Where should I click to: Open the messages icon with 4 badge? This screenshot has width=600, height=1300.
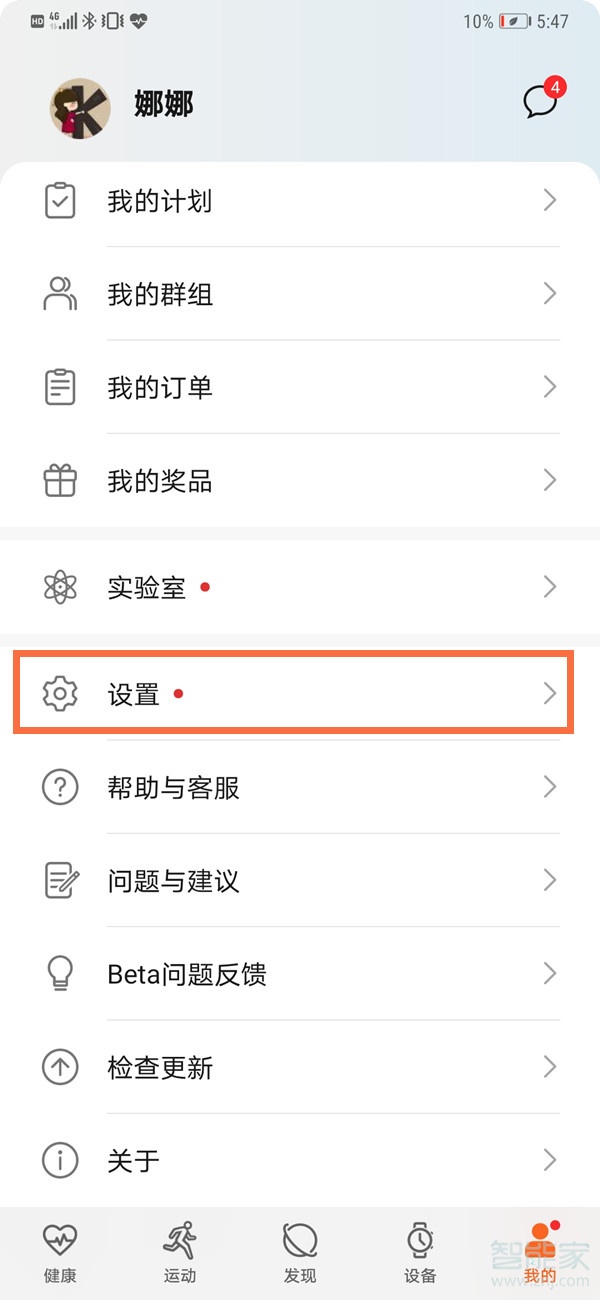(x=541, y=101)
